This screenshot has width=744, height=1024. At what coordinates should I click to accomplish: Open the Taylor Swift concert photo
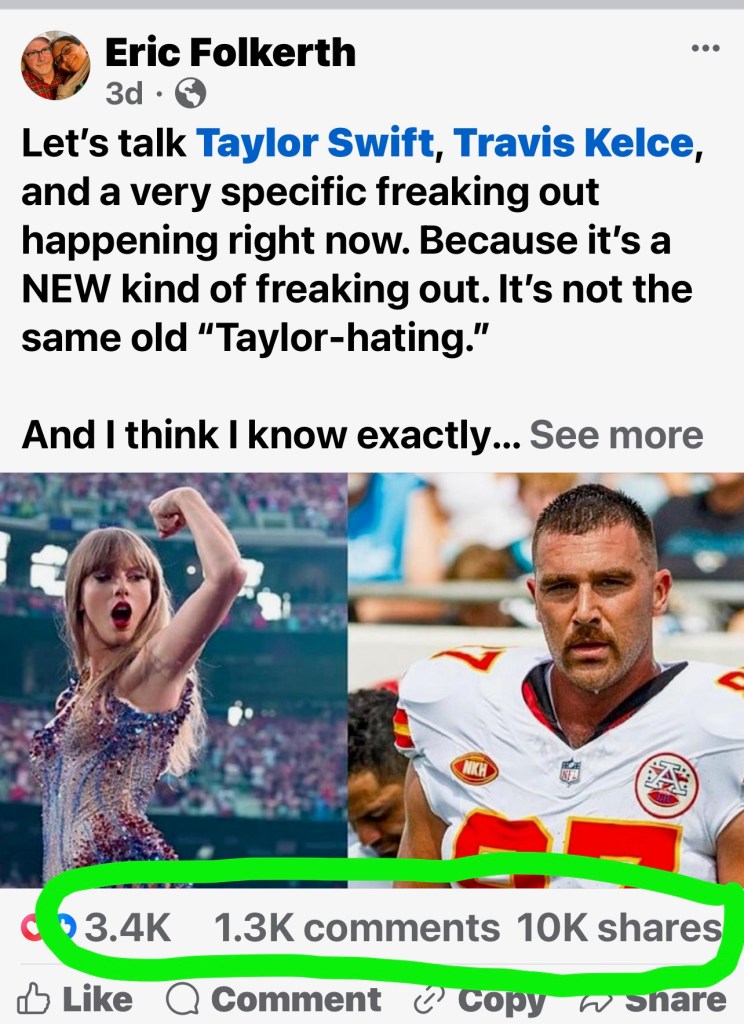click(x=173, y=679)
